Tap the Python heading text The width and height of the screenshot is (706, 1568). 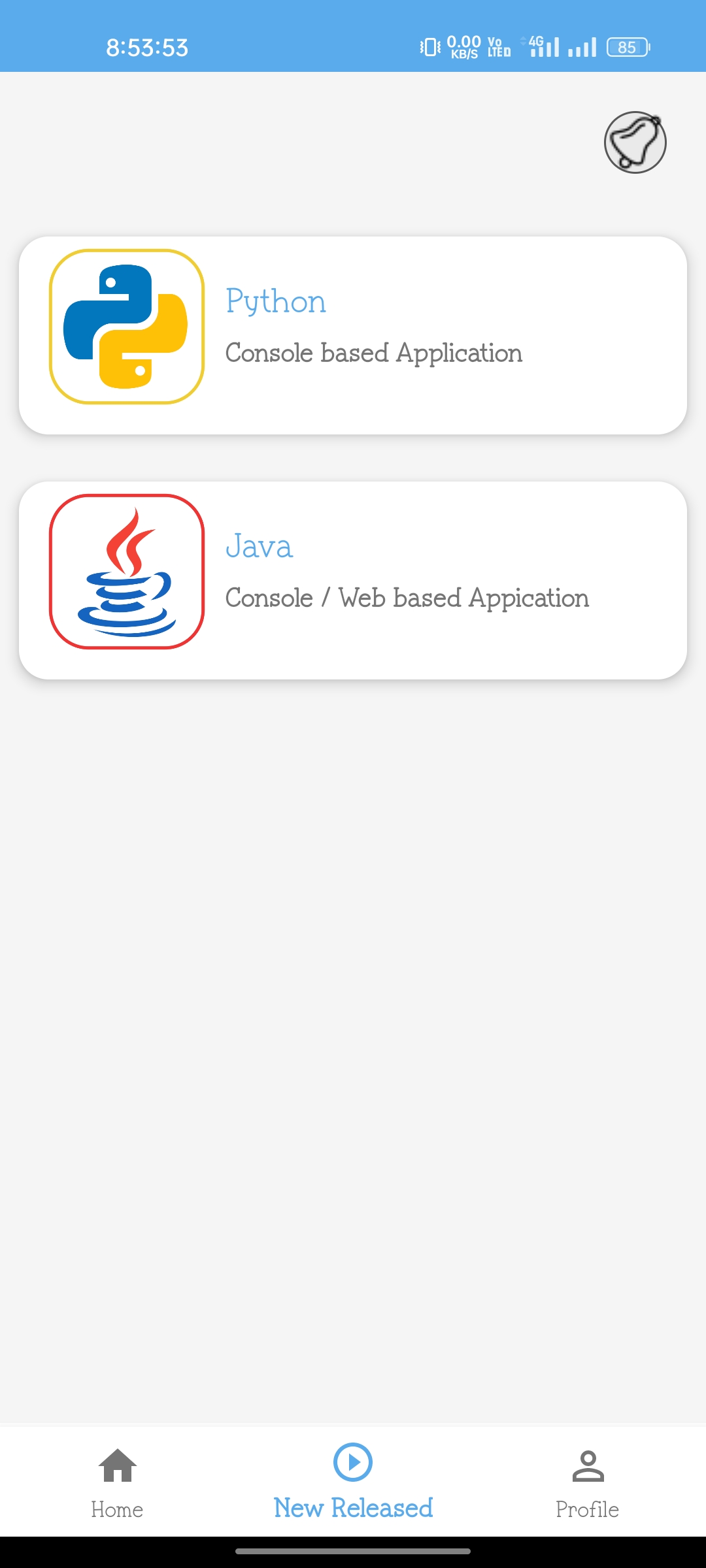click(276, 301)
